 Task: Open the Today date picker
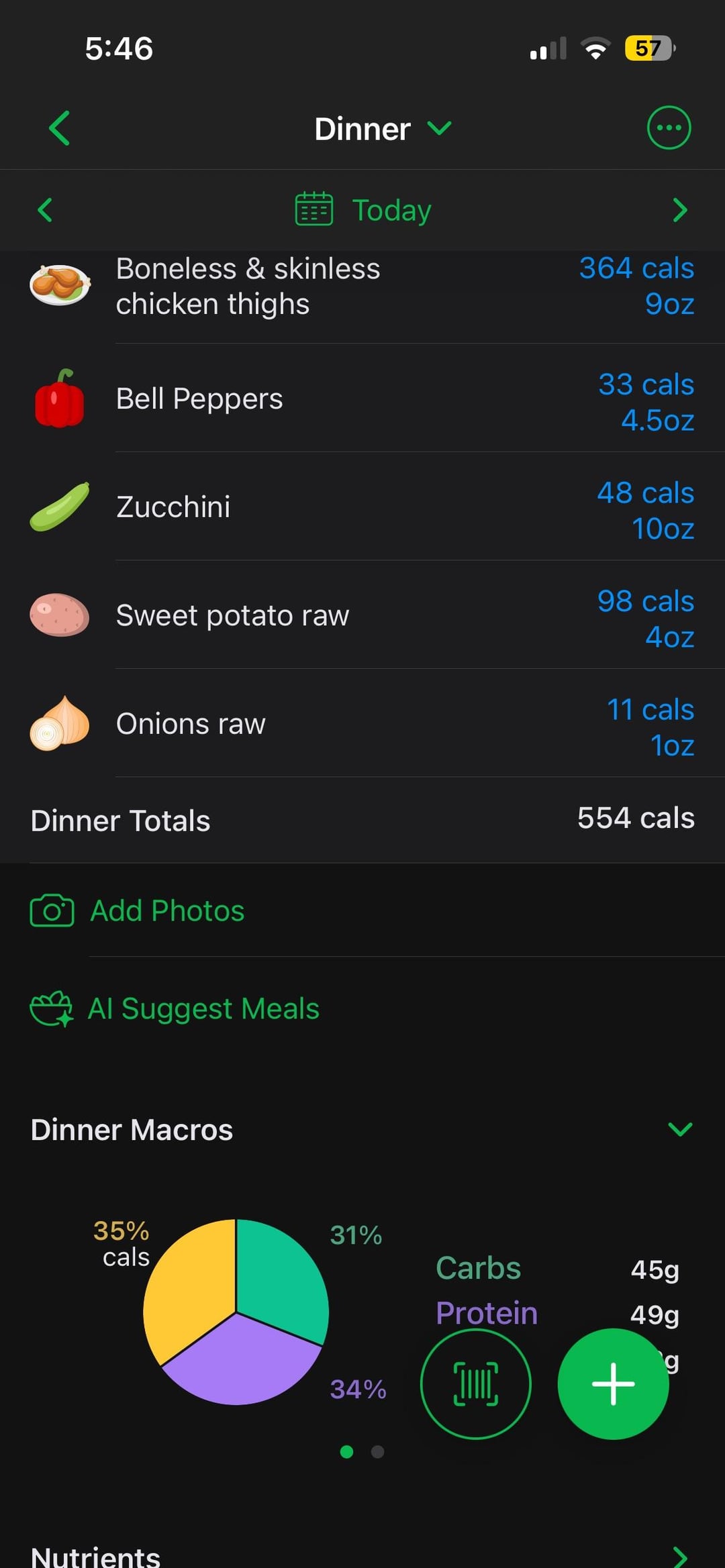363,210
